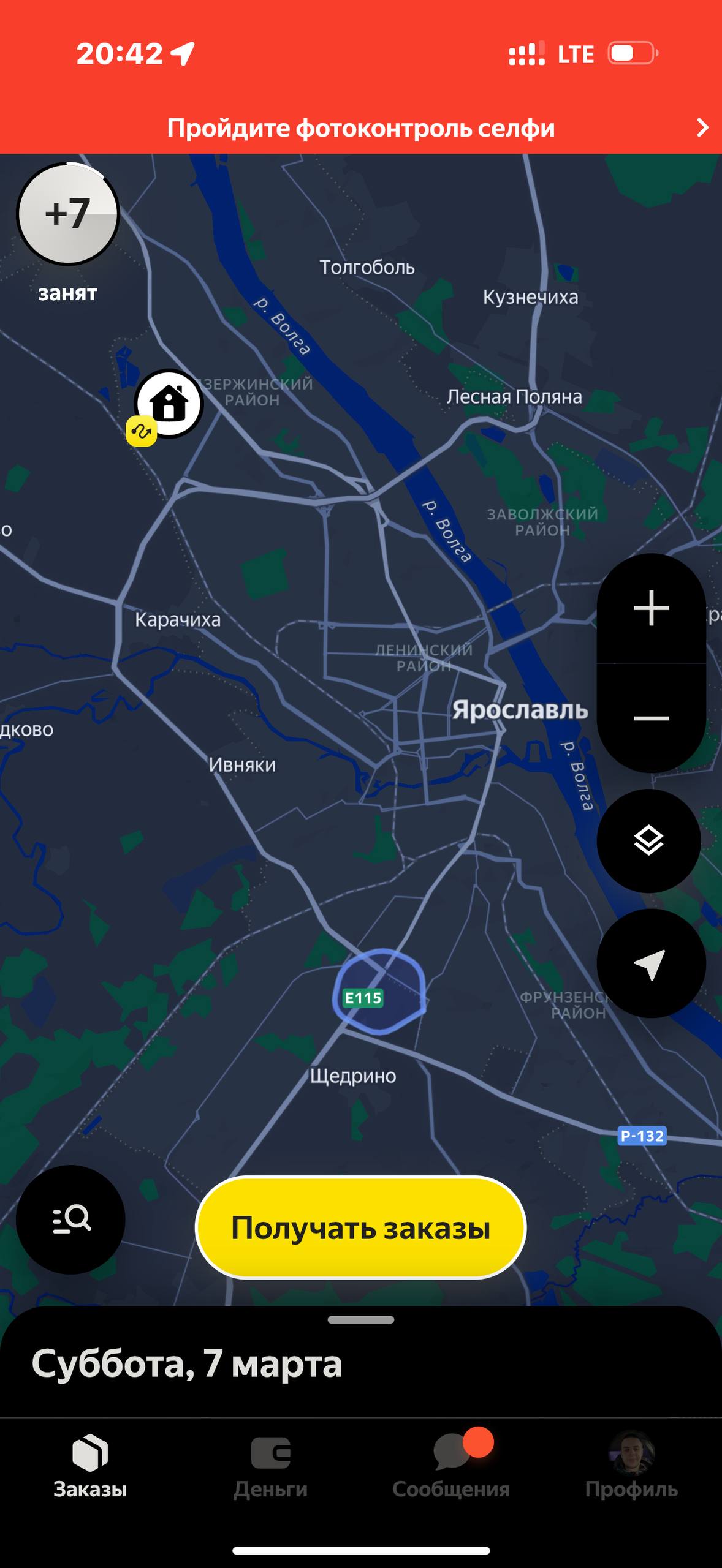Open the map layers options
Screen dimensions: 722x1568
[x=648, y=840]
